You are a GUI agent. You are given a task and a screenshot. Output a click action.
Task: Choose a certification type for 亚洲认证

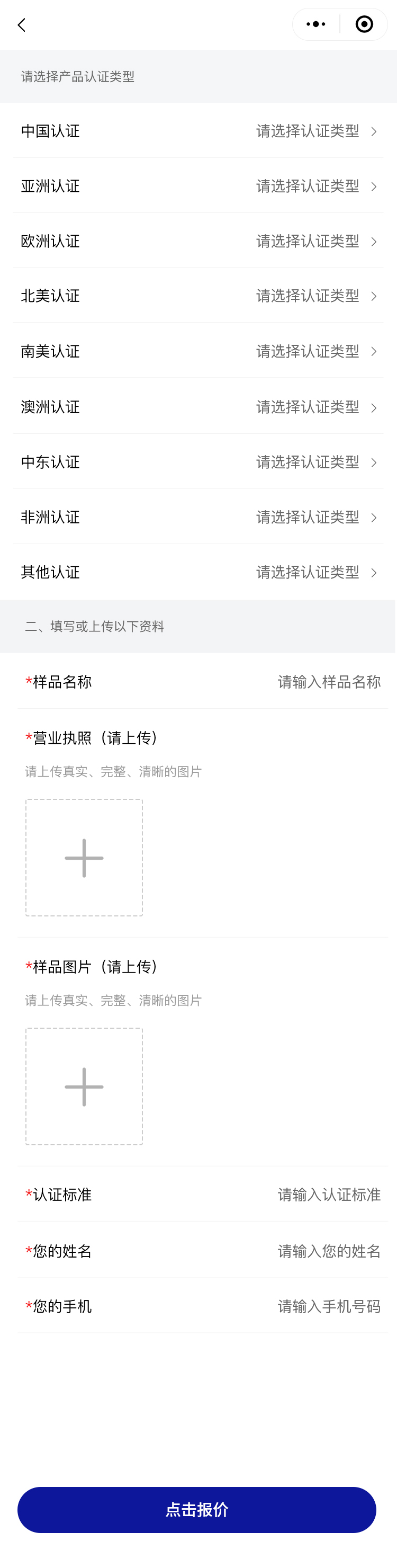[315, 186]
